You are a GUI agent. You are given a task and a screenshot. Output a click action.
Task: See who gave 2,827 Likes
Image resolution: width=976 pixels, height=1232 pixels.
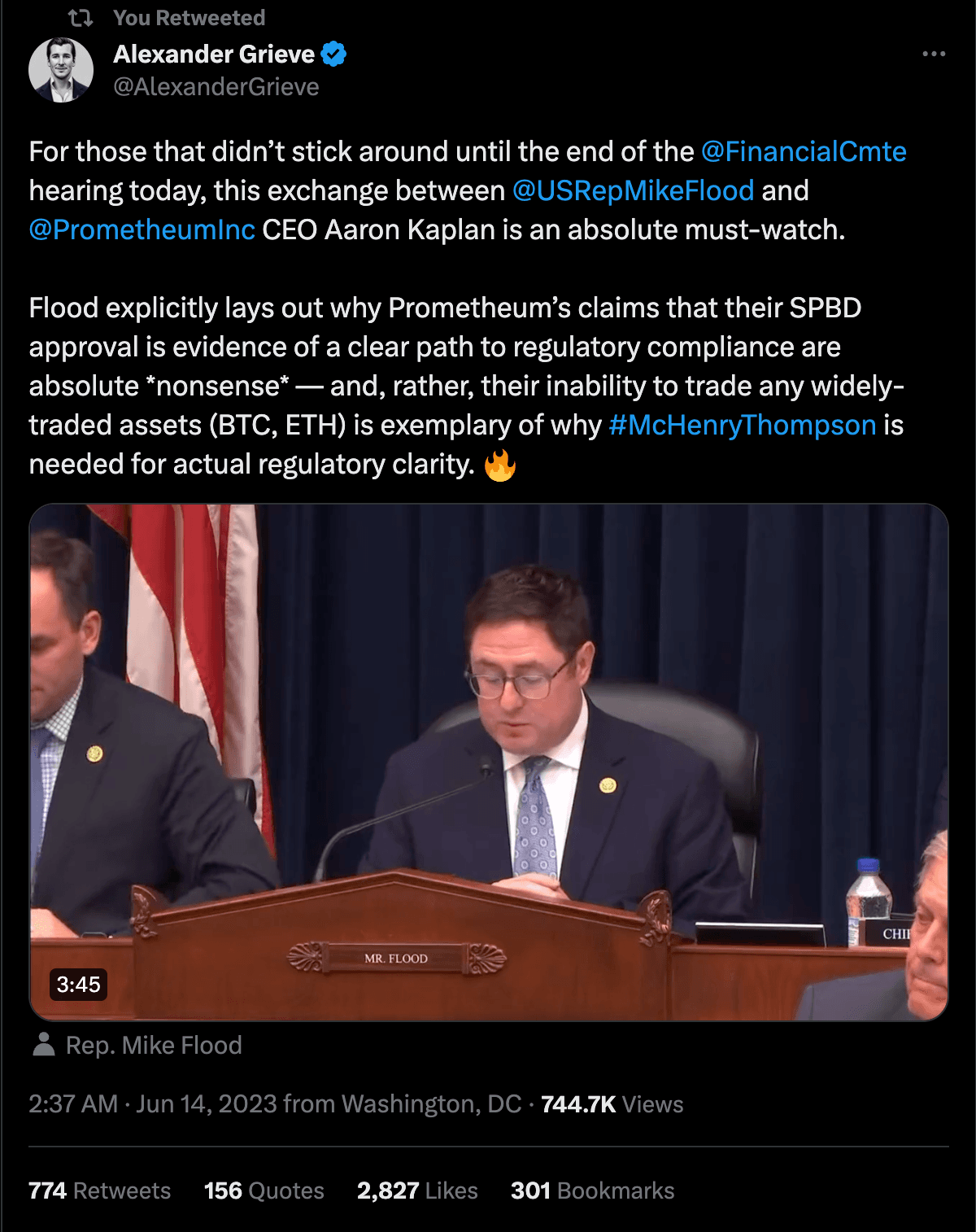coord(417,1190)
